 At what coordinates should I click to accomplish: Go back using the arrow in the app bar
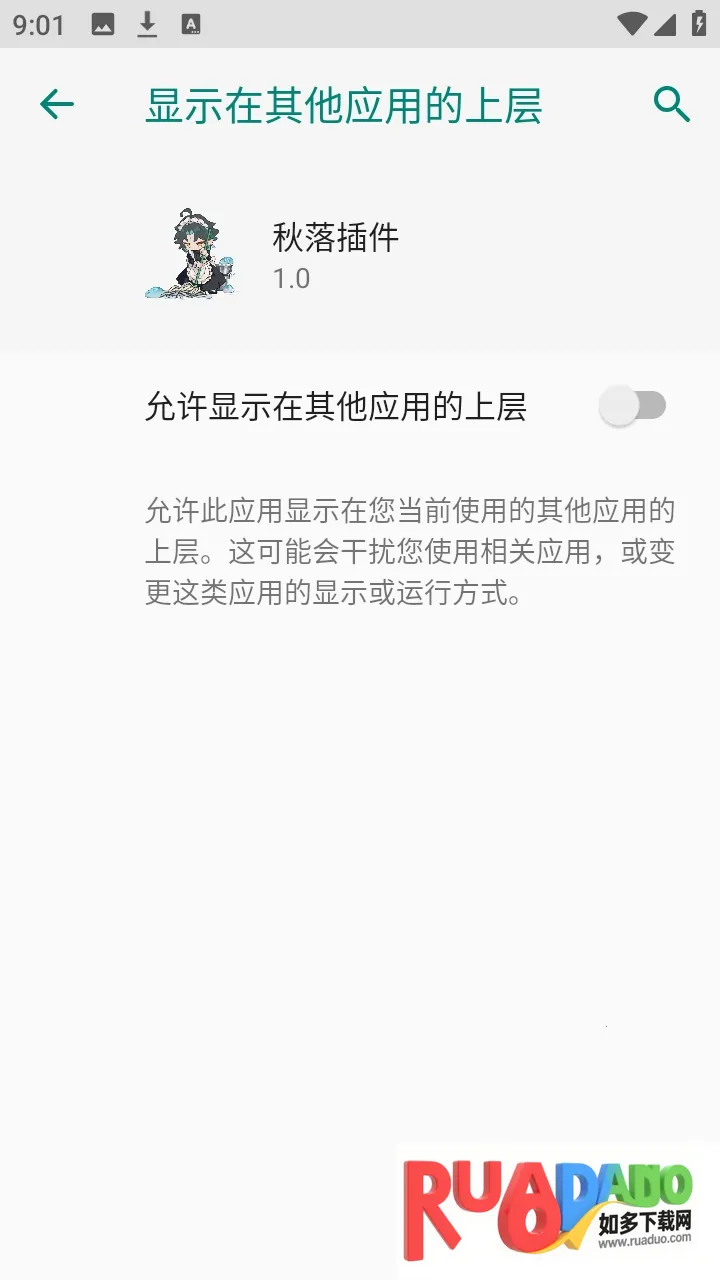[x=57, y=104]
